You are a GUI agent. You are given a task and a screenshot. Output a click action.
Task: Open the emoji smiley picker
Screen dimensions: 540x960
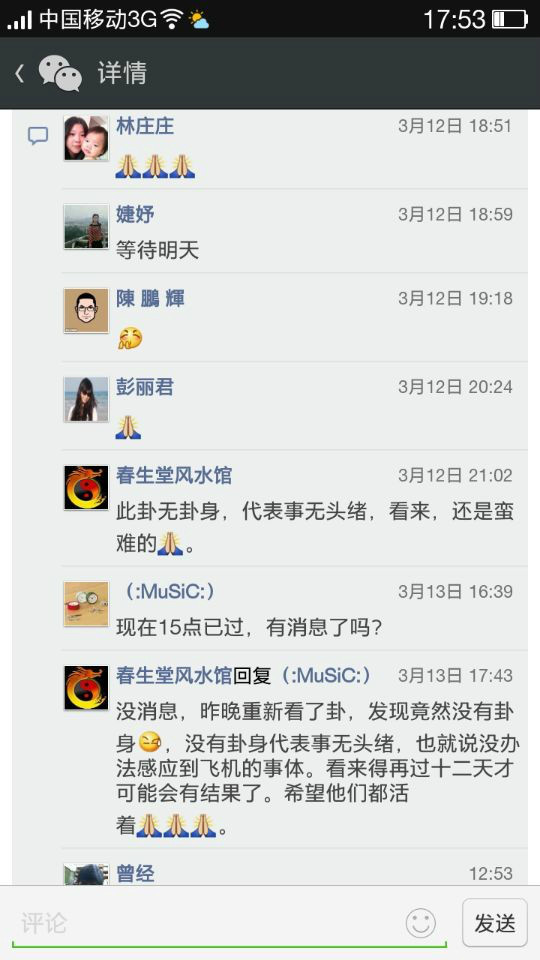421,923
